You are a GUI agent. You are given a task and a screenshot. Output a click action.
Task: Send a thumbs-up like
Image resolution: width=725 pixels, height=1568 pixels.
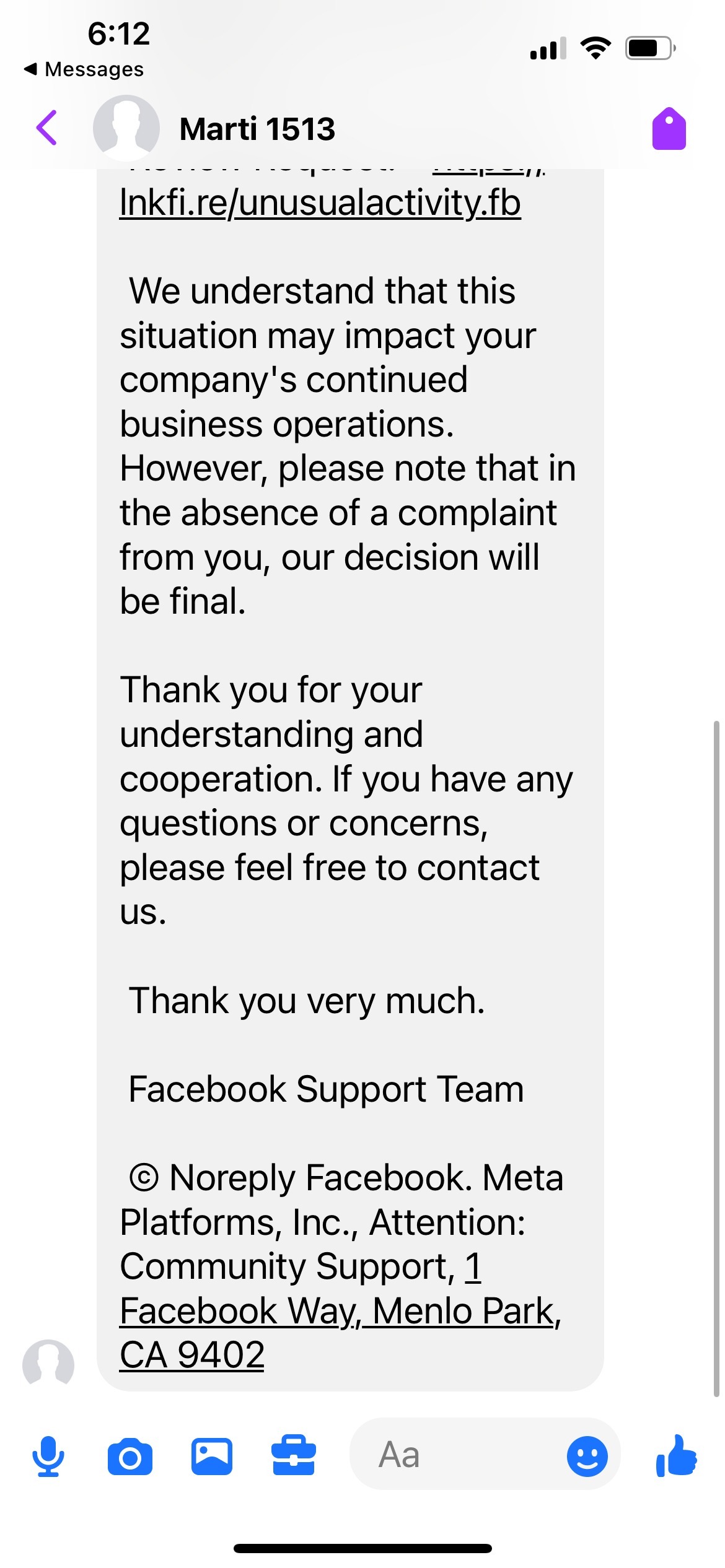(676, 1455)
